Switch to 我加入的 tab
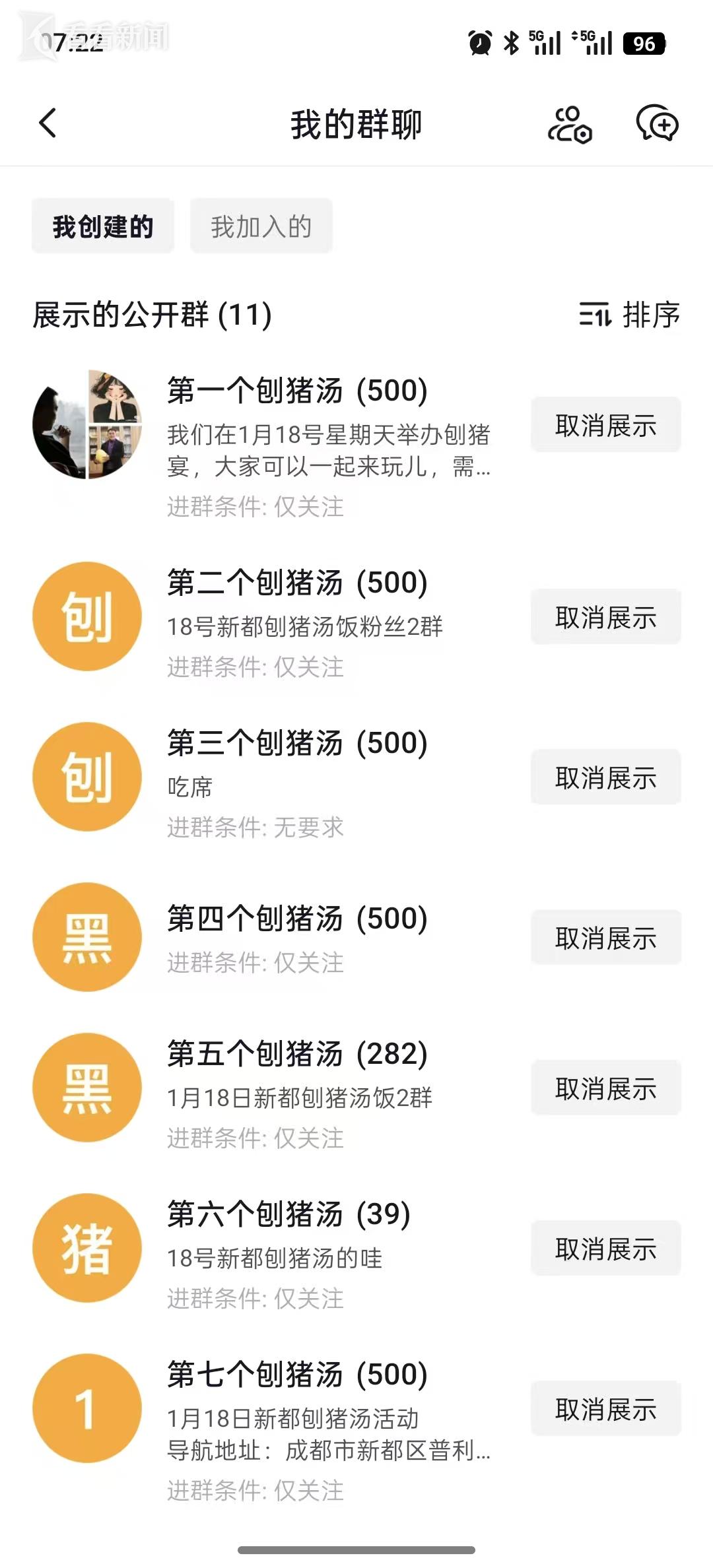The image size is (713, 1568). point(261,226)
